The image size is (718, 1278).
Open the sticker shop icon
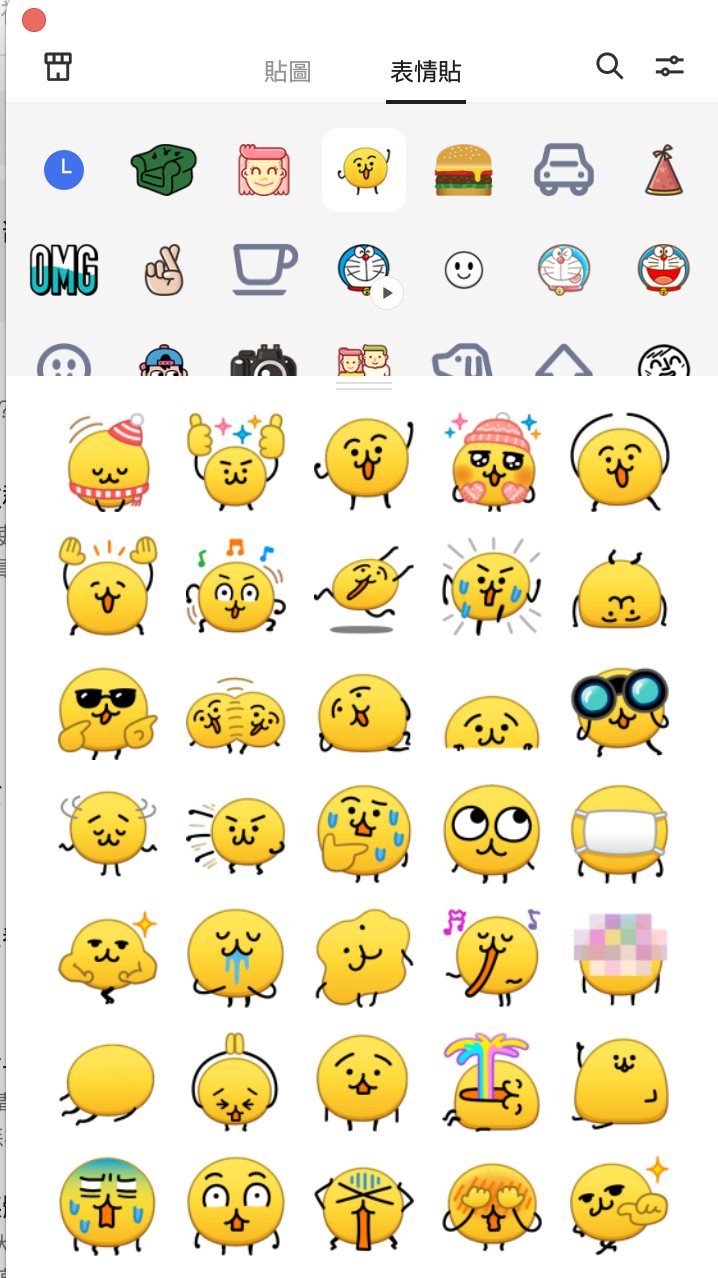[58, 67]
